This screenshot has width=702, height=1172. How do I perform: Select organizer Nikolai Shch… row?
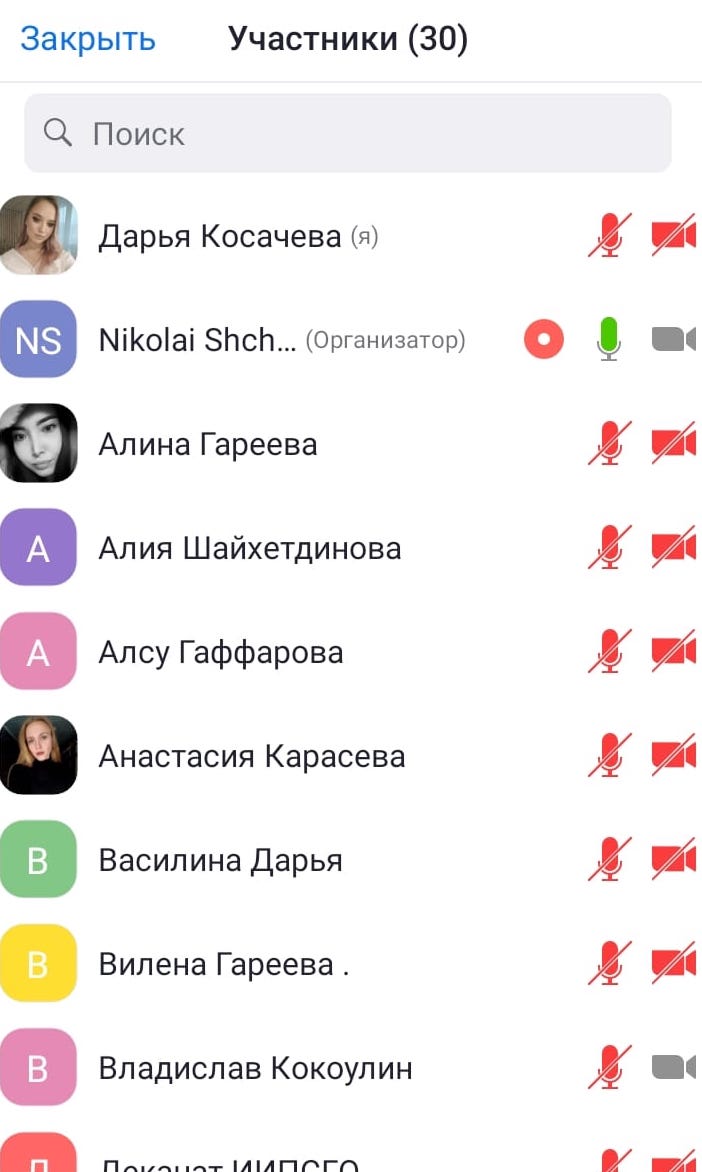click(198, 341)
